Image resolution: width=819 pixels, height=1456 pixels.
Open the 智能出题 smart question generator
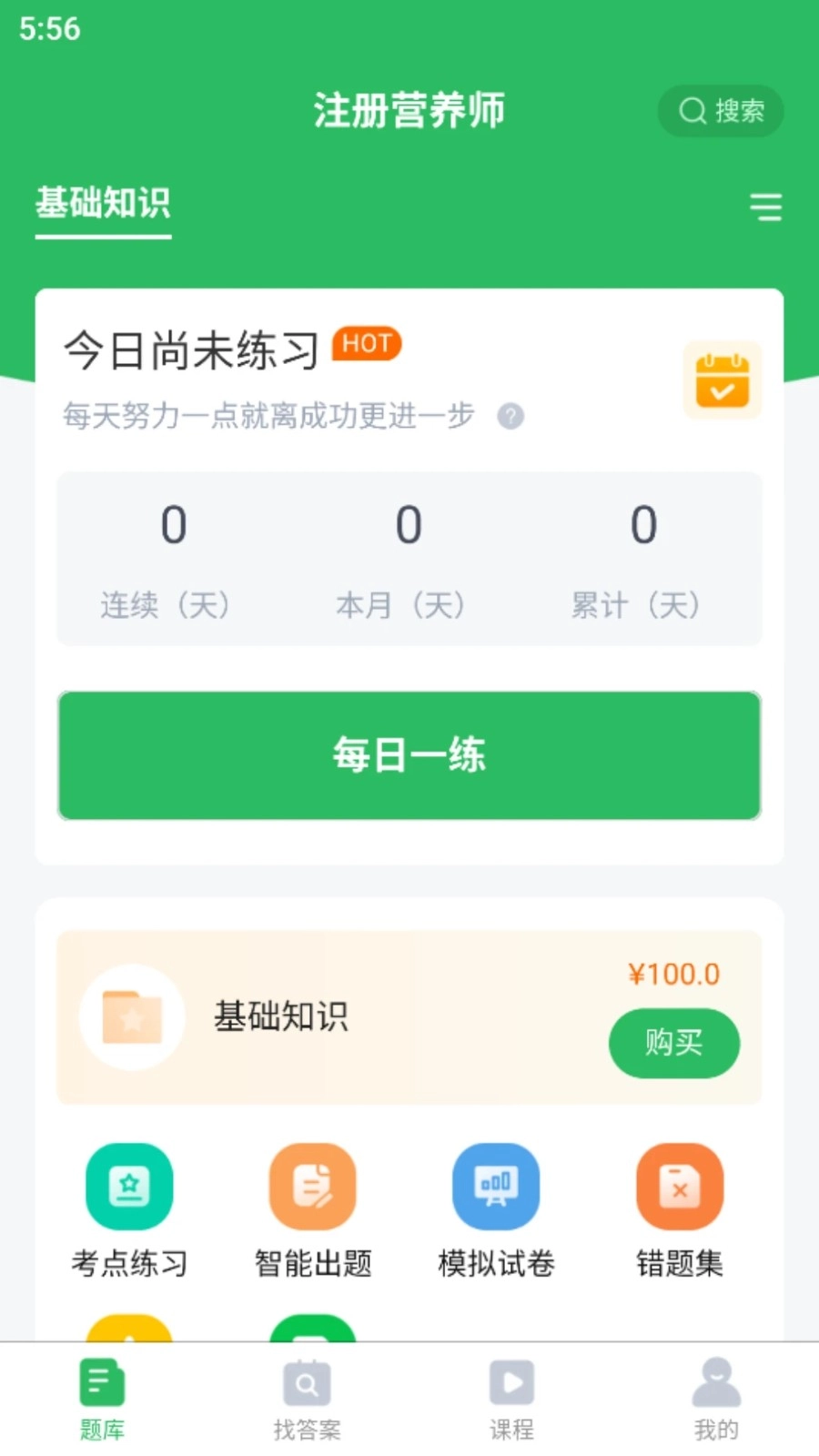313,1186
